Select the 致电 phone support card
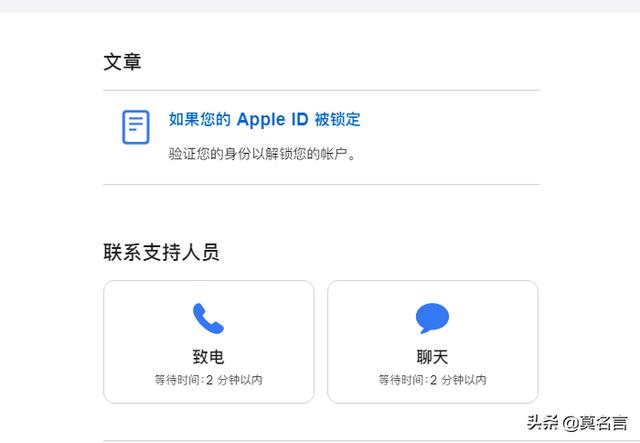The height and width of the screenshot is (443, 640). (x=208, y=341)
